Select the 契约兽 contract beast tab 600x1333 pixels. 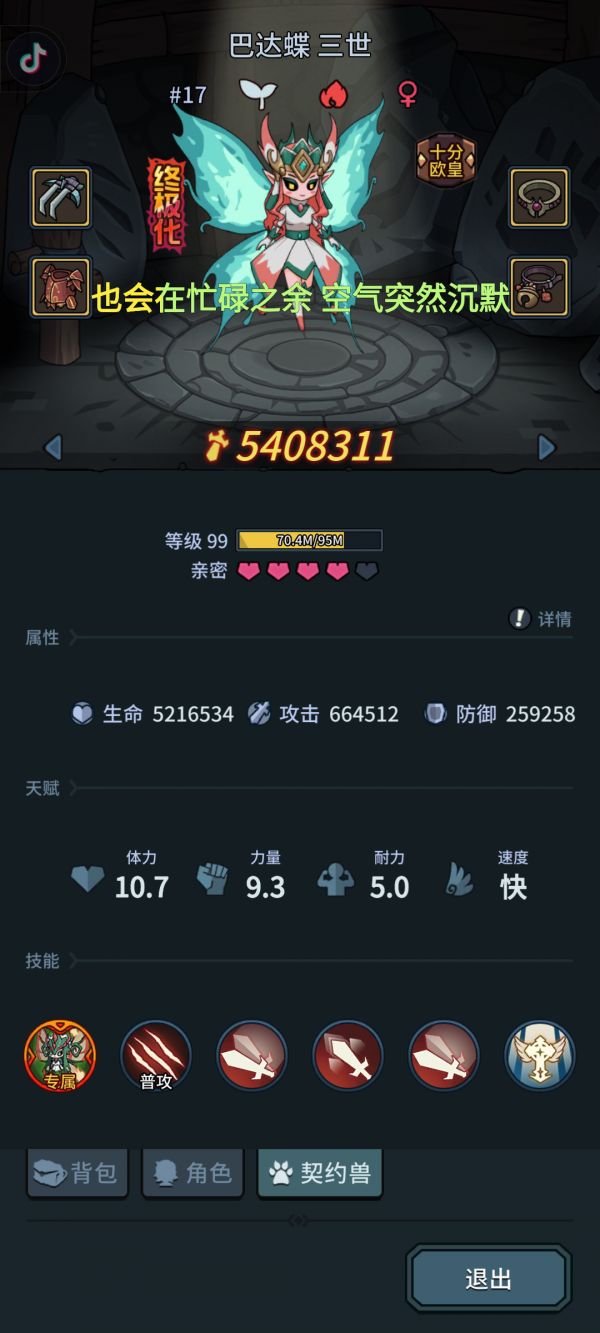(320, 1173)
